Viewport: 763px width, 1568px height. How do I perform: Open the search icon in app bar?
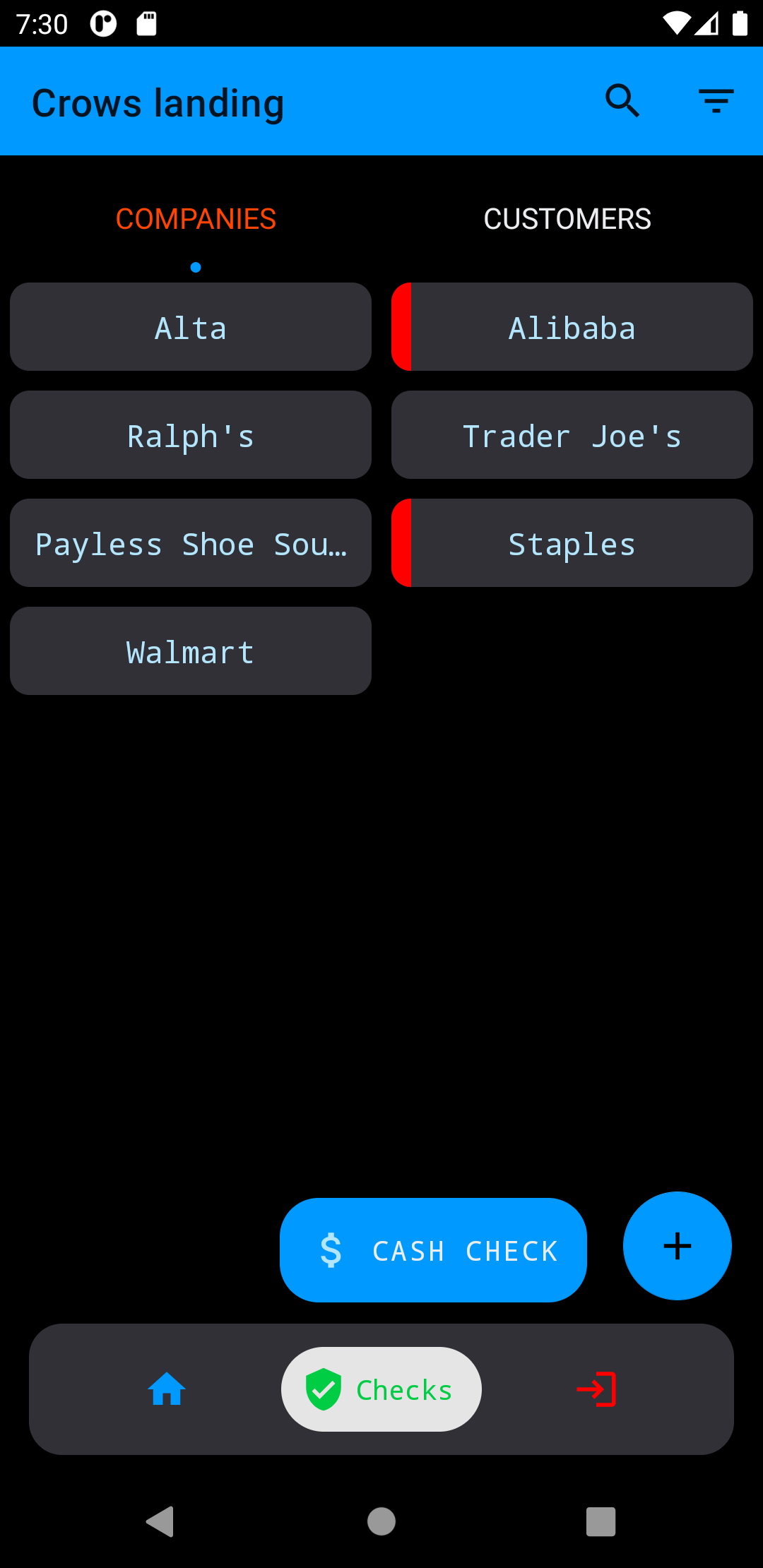(x=622, y=101)
